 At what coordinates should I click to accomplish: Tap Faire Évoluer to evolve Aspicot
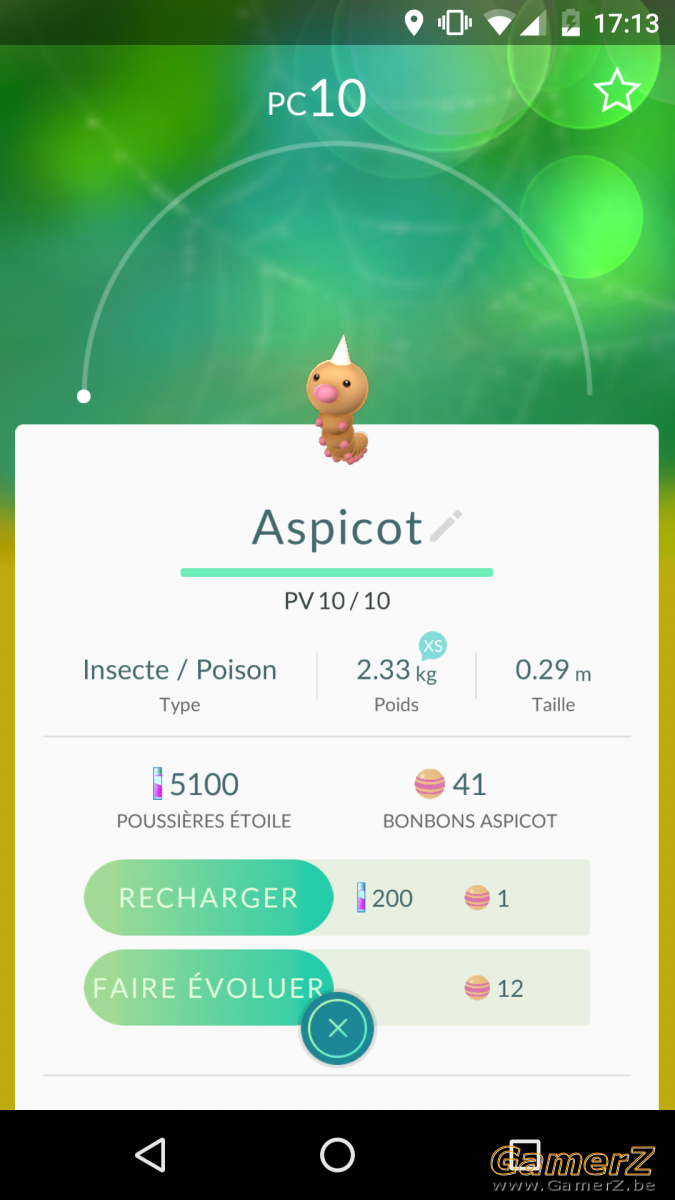(x=208, y=987)
